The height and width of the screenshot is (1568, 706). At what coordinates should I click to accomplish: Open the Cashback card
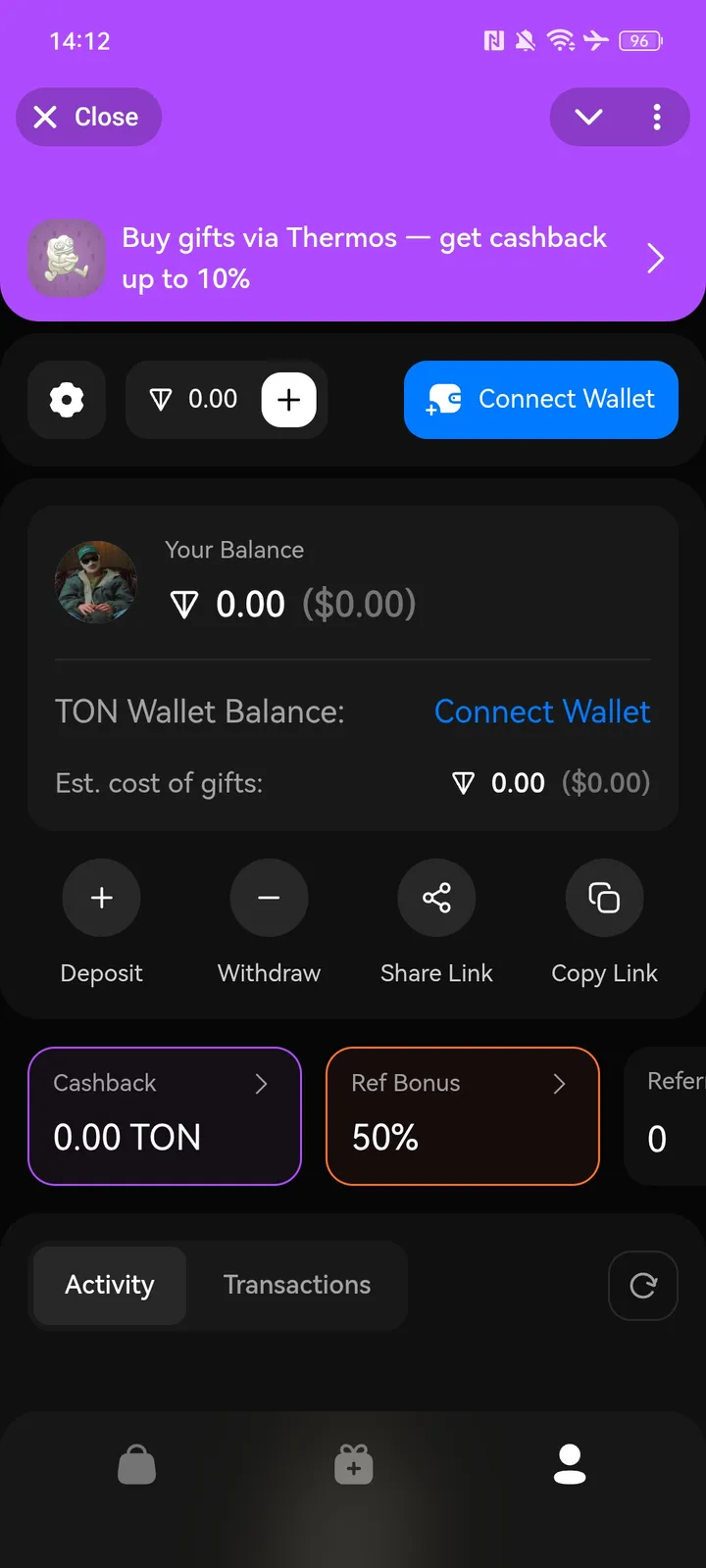[165, 1116]
